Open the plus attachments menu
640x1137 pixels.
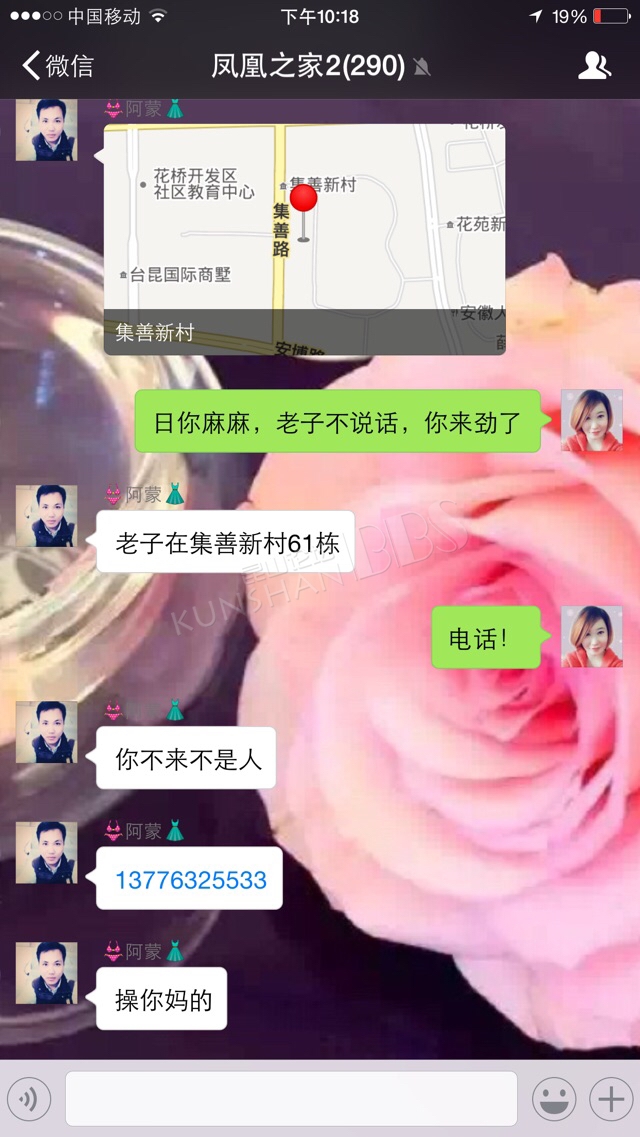611,1099
